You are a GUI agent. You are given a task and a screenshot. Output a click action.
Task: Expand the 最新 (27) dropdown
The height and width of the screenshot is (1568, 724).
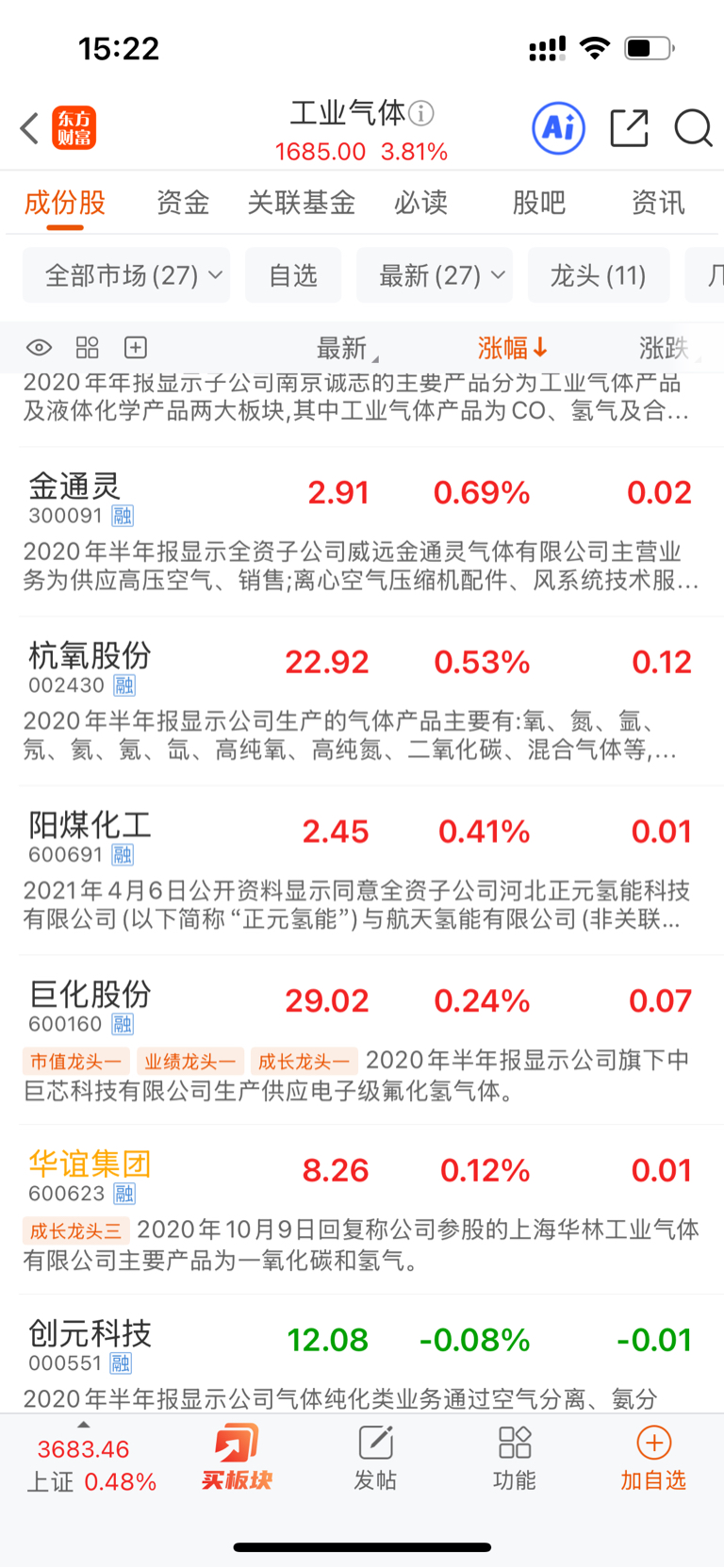tap(435, 275)
